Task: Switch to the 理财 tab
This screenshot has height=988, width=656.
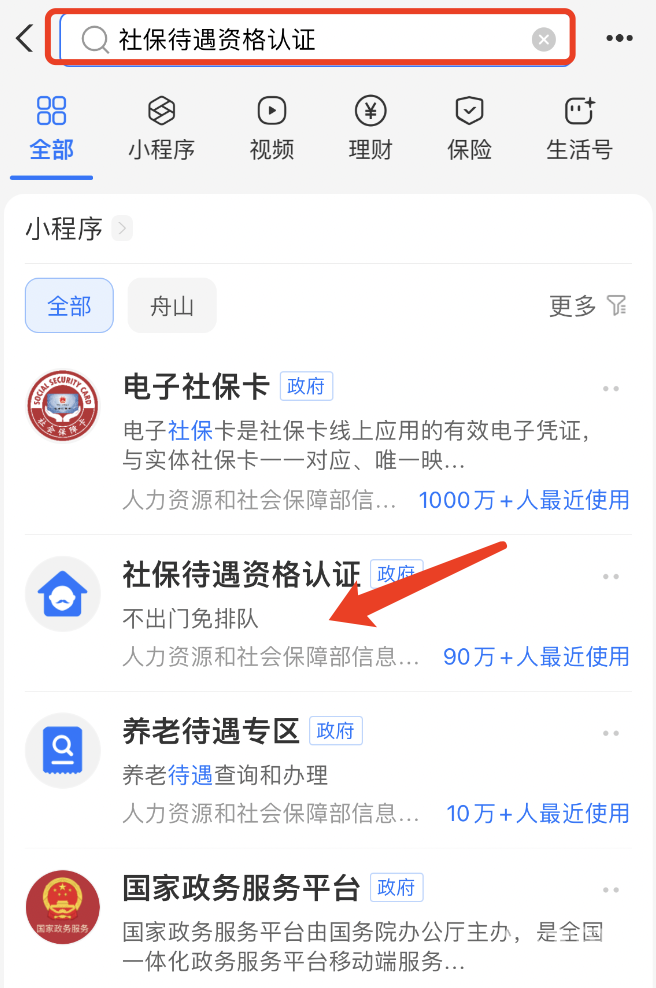Action: pos(370,129)
